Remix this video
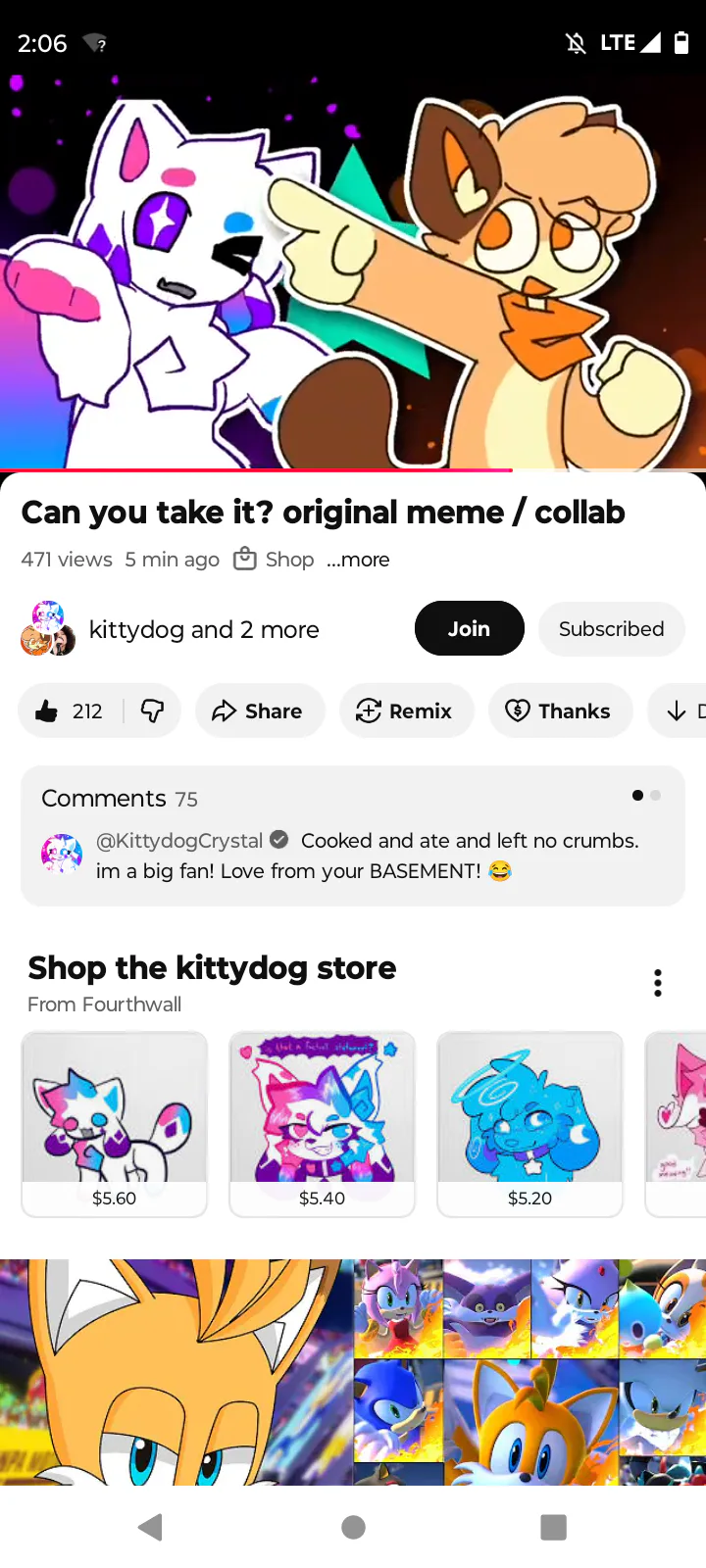706x1568 pixels. point(406,710)
